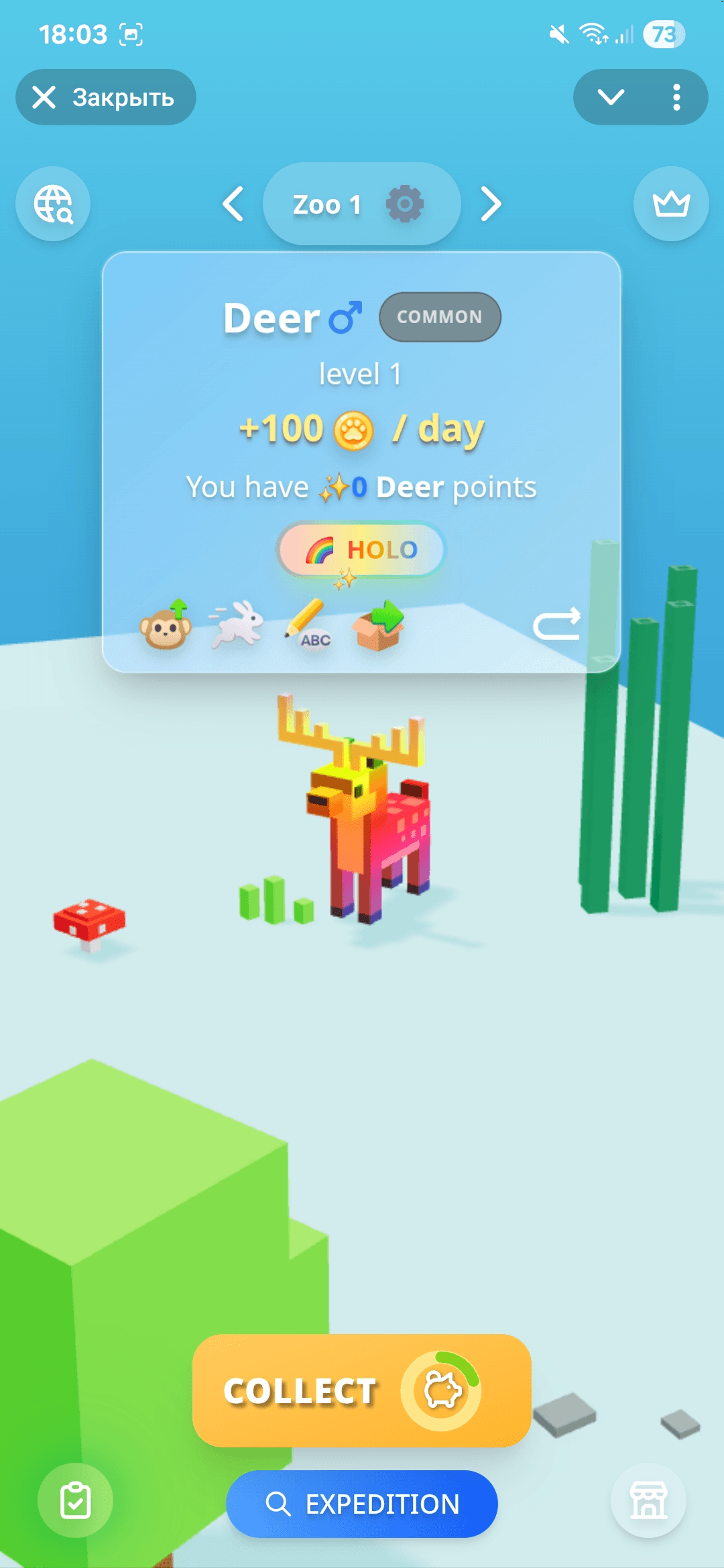Screen dimensions: 724x1568
Task: Upgrade the deer with monkey icon
Action: [x=166, y=626]
